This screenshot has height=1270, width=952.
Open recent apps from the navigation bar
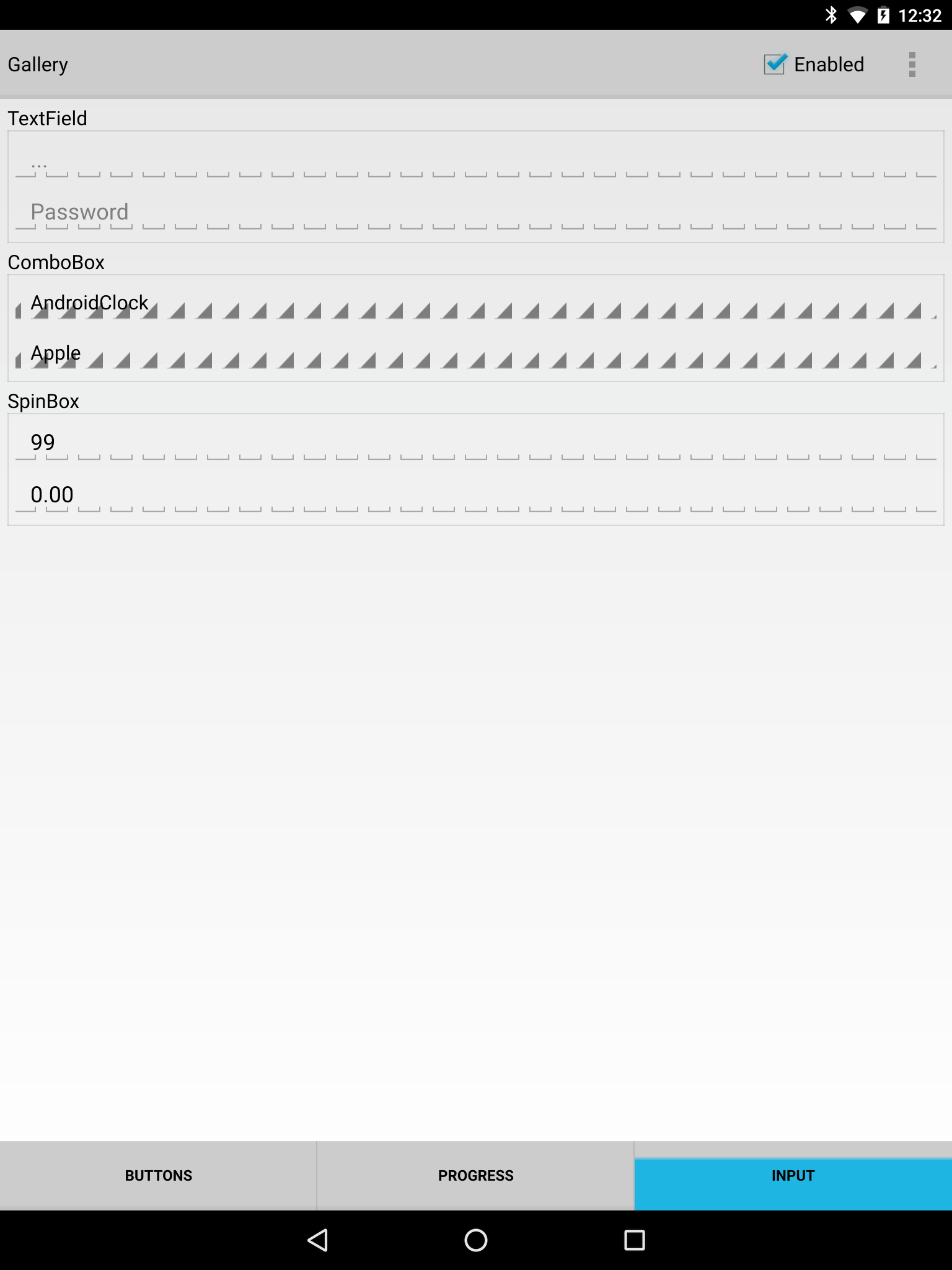point(634,1240)
